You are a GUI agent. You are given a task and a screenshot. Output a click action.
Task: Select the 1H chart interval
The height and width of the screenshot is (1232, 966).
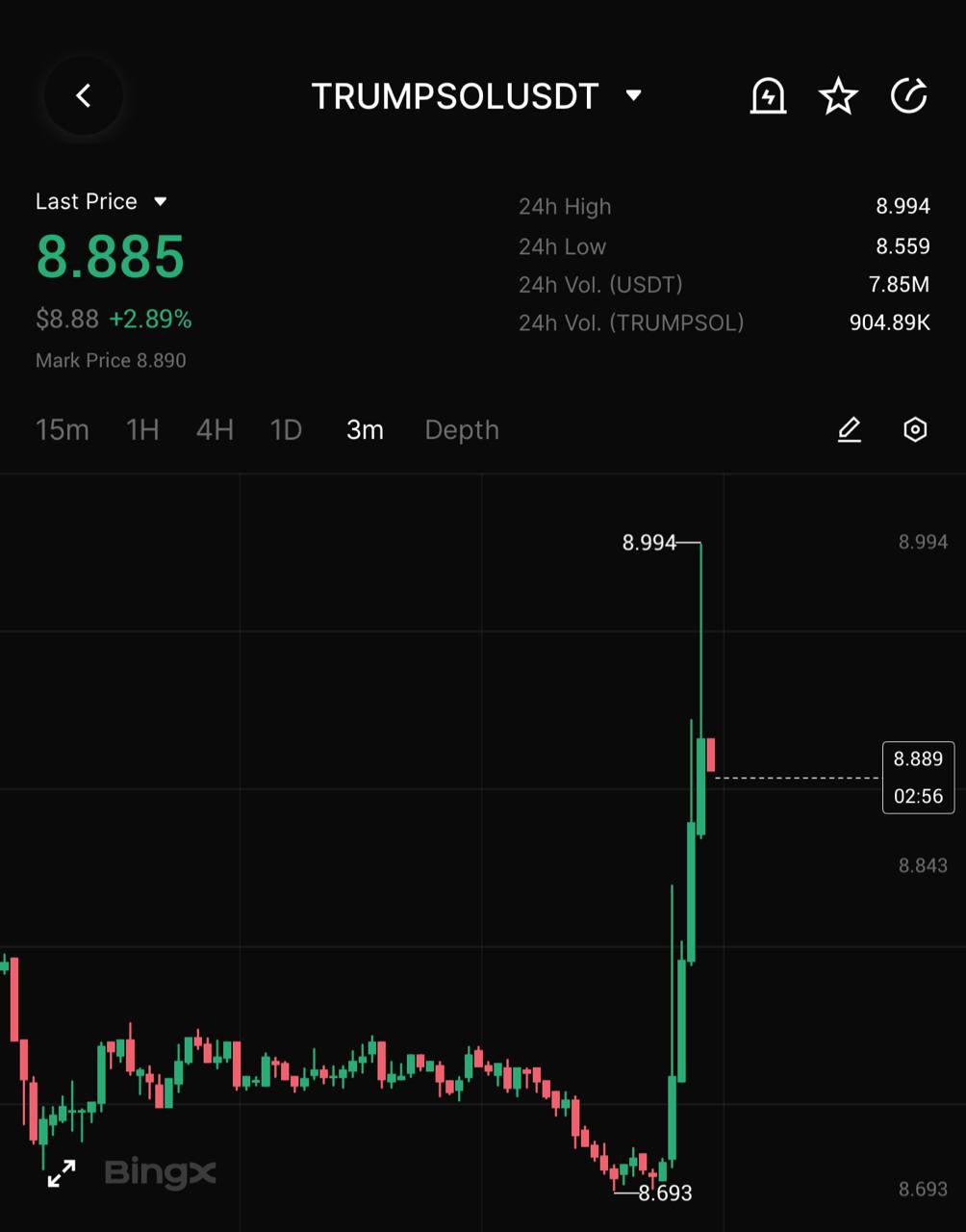[x=142, y=430]
